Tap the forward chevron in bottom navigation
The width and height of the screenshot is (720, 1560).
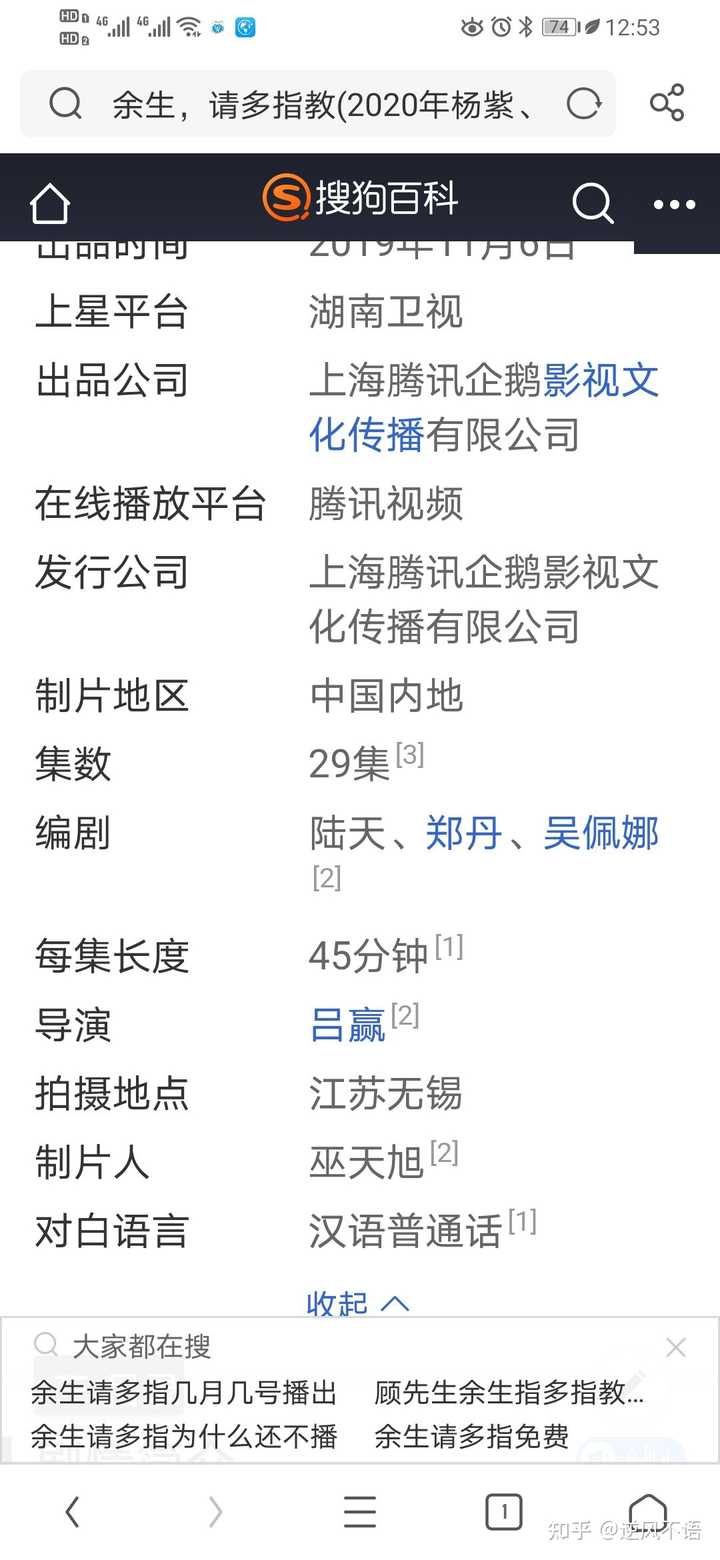pyautogui.click(x=215, y=1512)
